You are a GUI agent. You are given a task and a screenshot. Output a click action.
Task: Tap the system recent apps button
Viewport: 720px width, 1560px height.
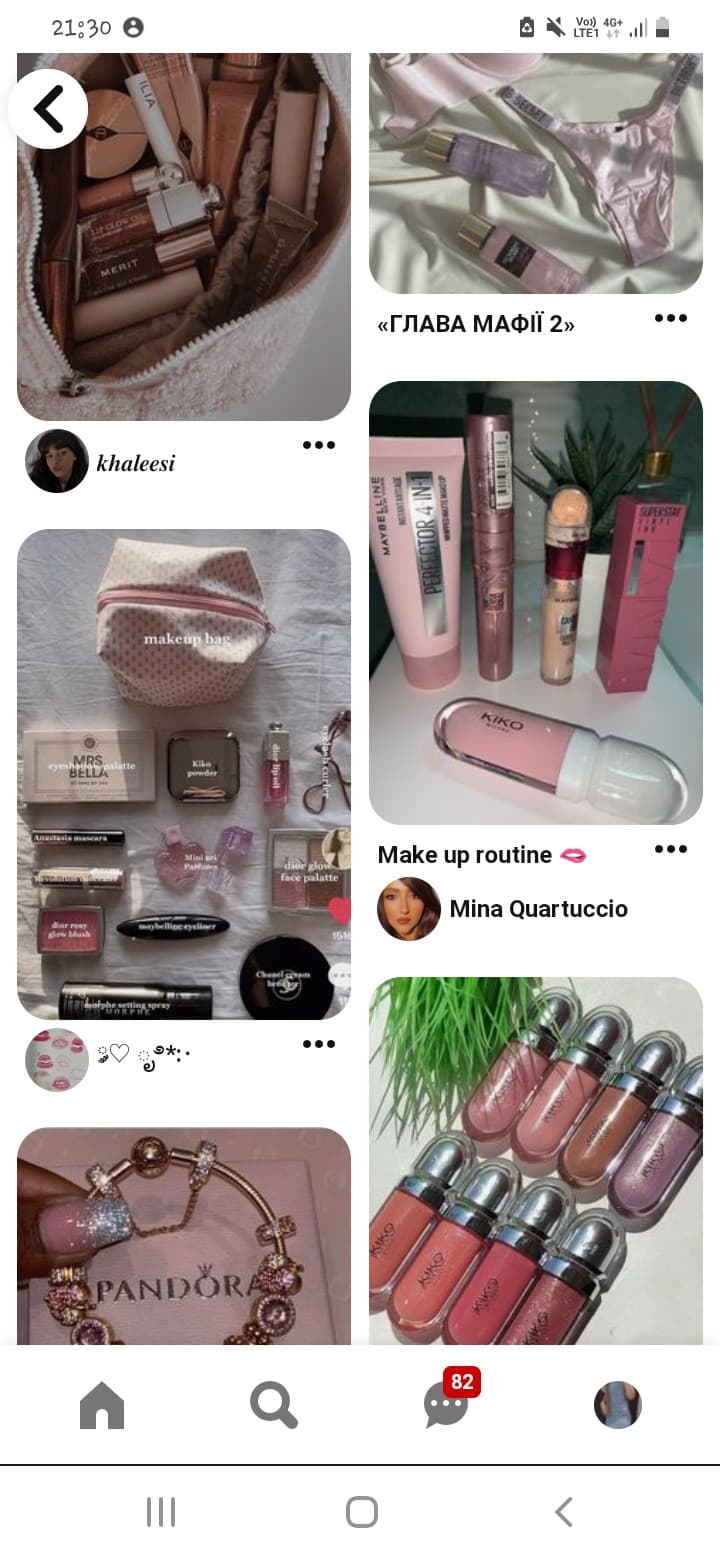click(161, 1511)
